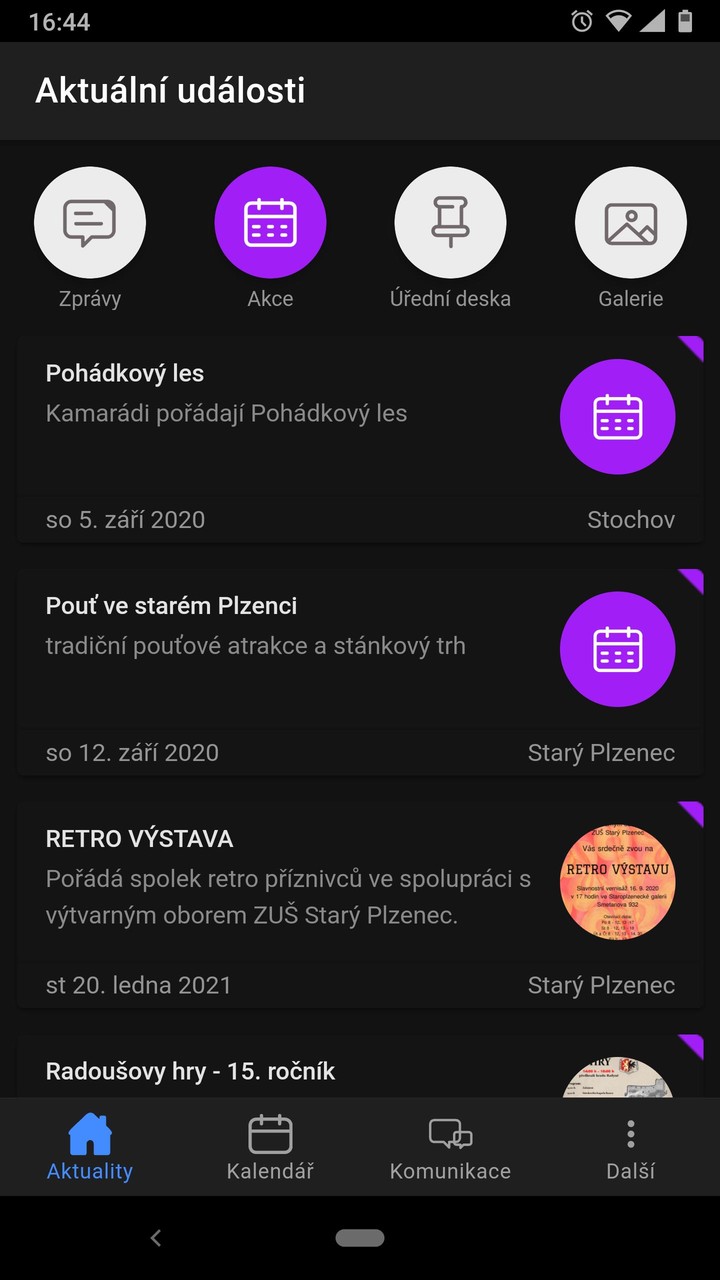This screenshot has width=720, height=1280.
Task: Tap the system back button
Action: click(x=156, y=1238)
